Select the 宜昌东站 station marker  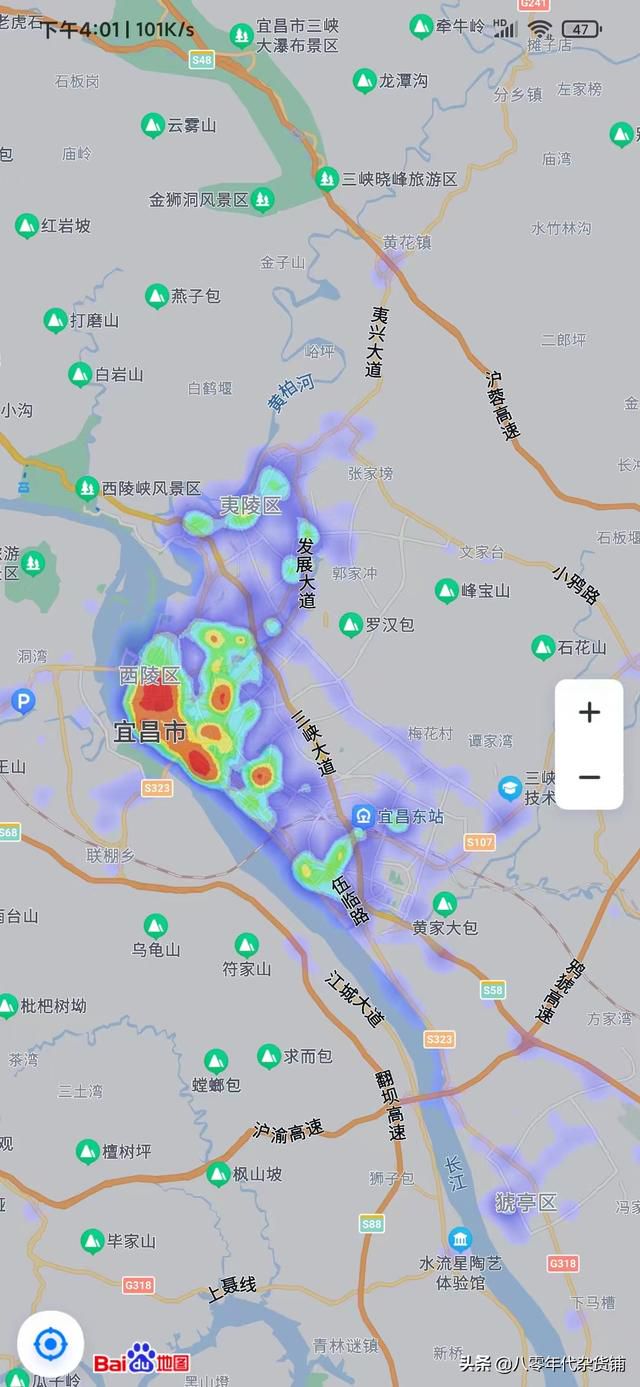363,816
